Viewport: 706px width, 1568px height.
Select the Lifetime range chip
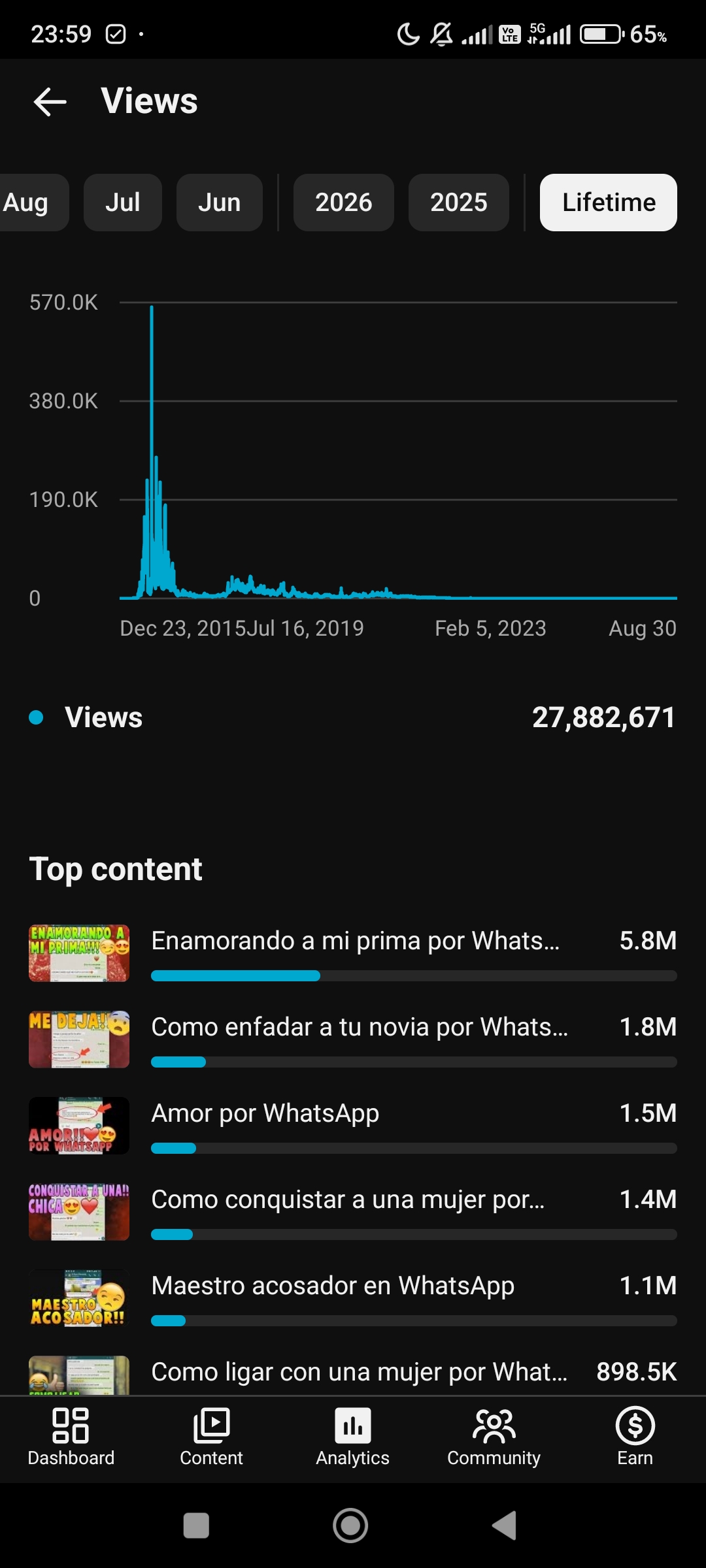[x=608, y=203]
